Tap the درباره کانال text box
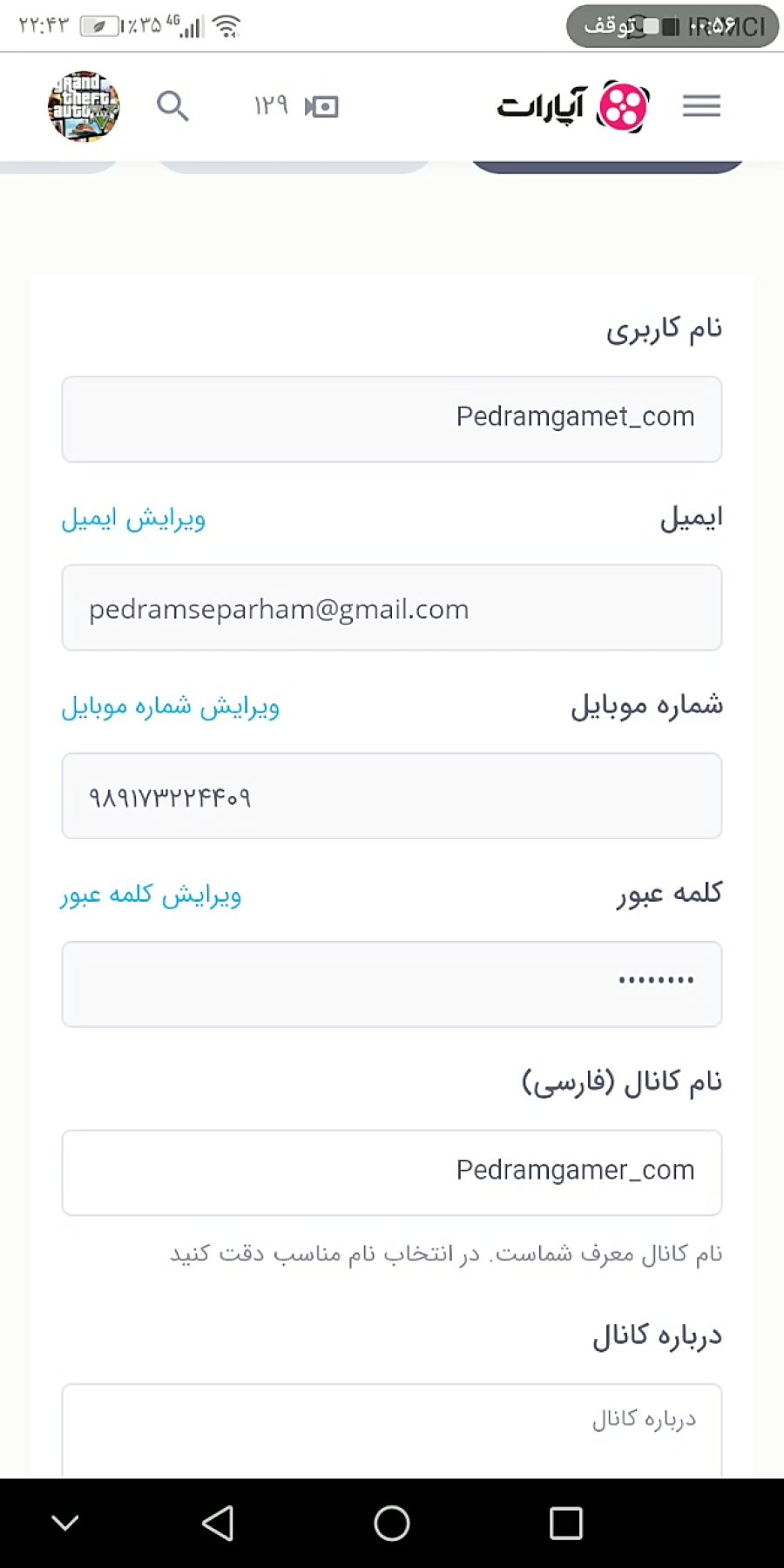 [x=392, y=1430]
